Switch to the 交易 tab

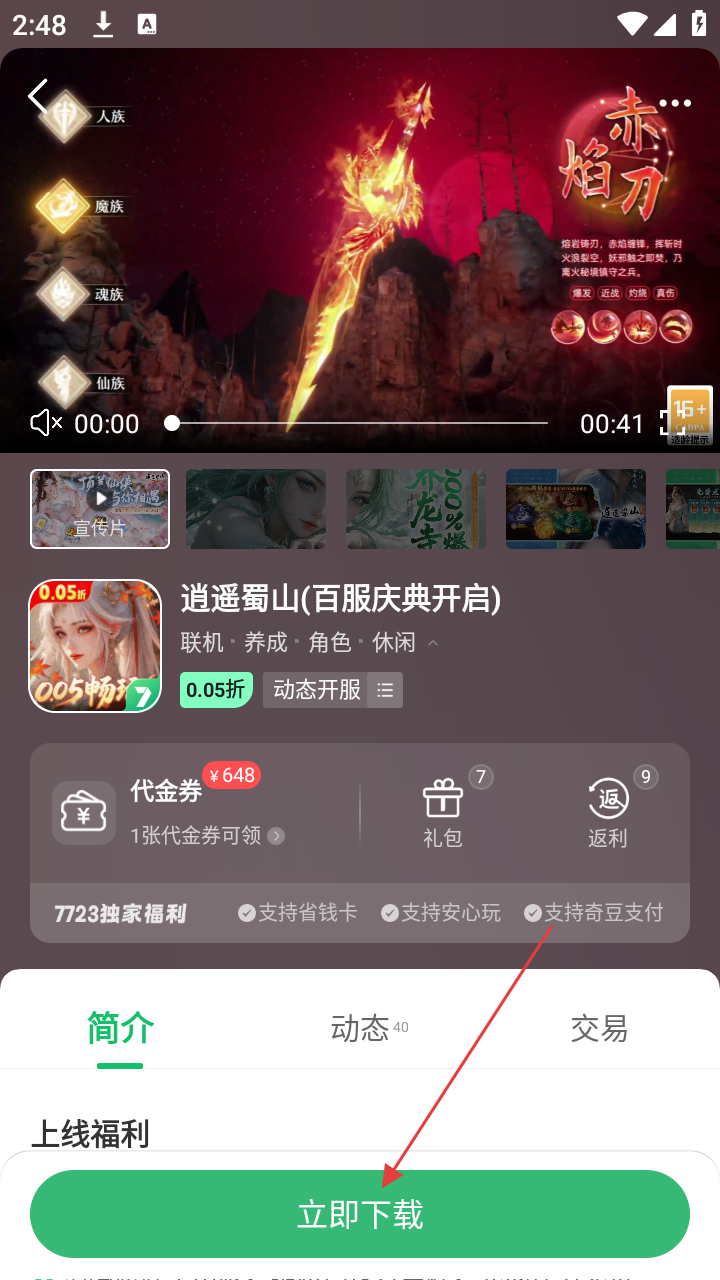[x=599, y=1028]
